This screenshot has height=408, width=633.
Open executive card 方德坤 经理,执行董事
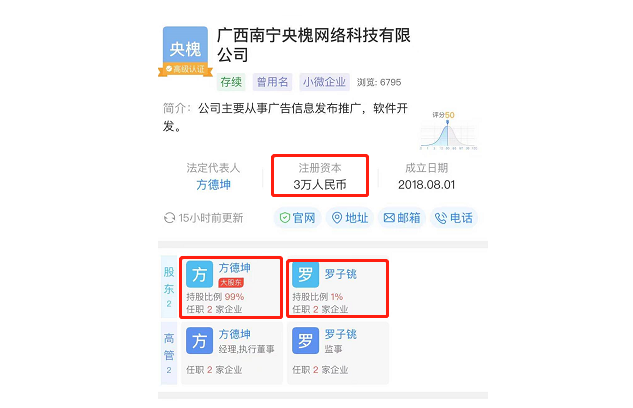tap(232, 352)
